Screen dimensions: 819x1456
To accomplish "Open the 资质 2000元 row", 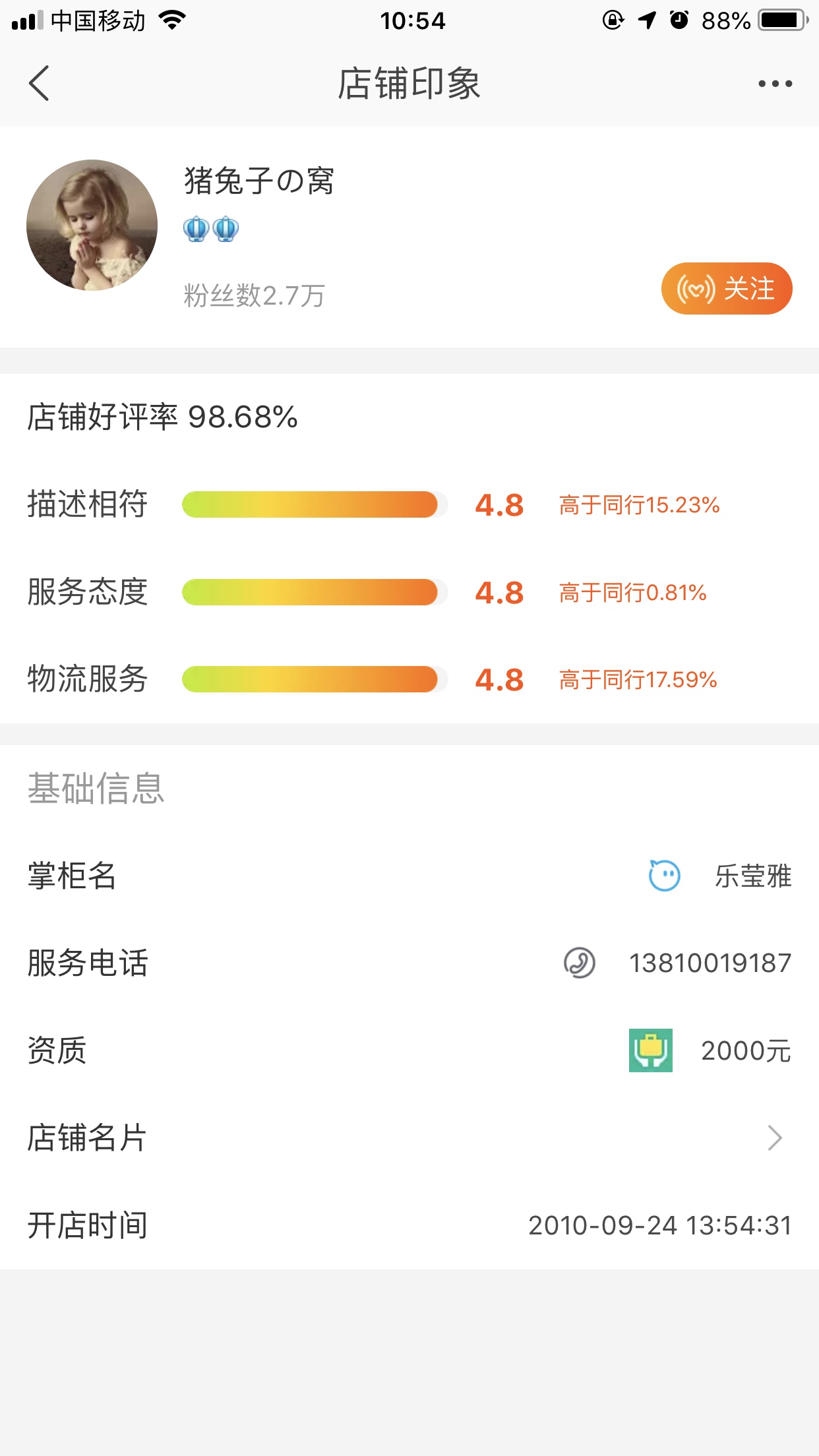I will (x=409, y=1050).
